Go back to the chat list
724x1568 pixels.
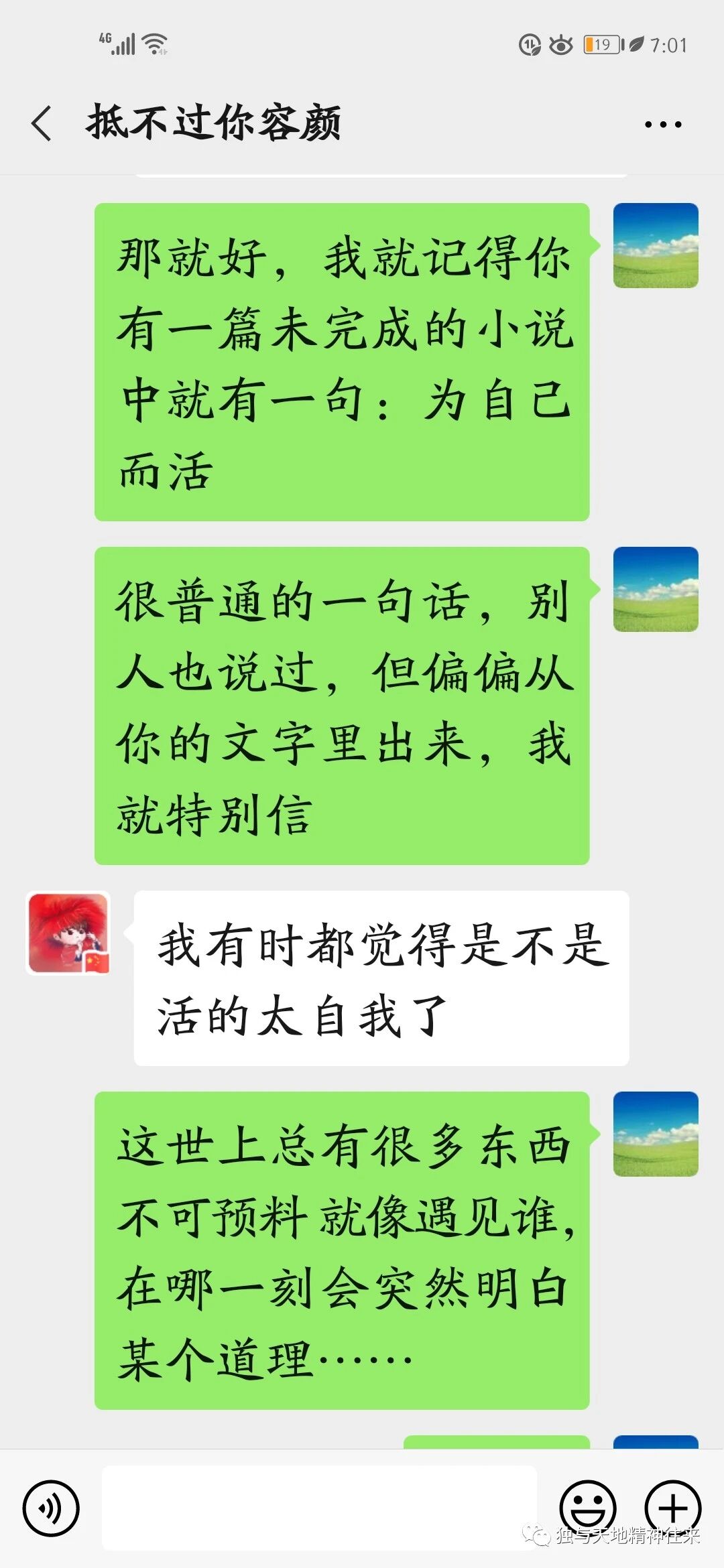(42, 124)
